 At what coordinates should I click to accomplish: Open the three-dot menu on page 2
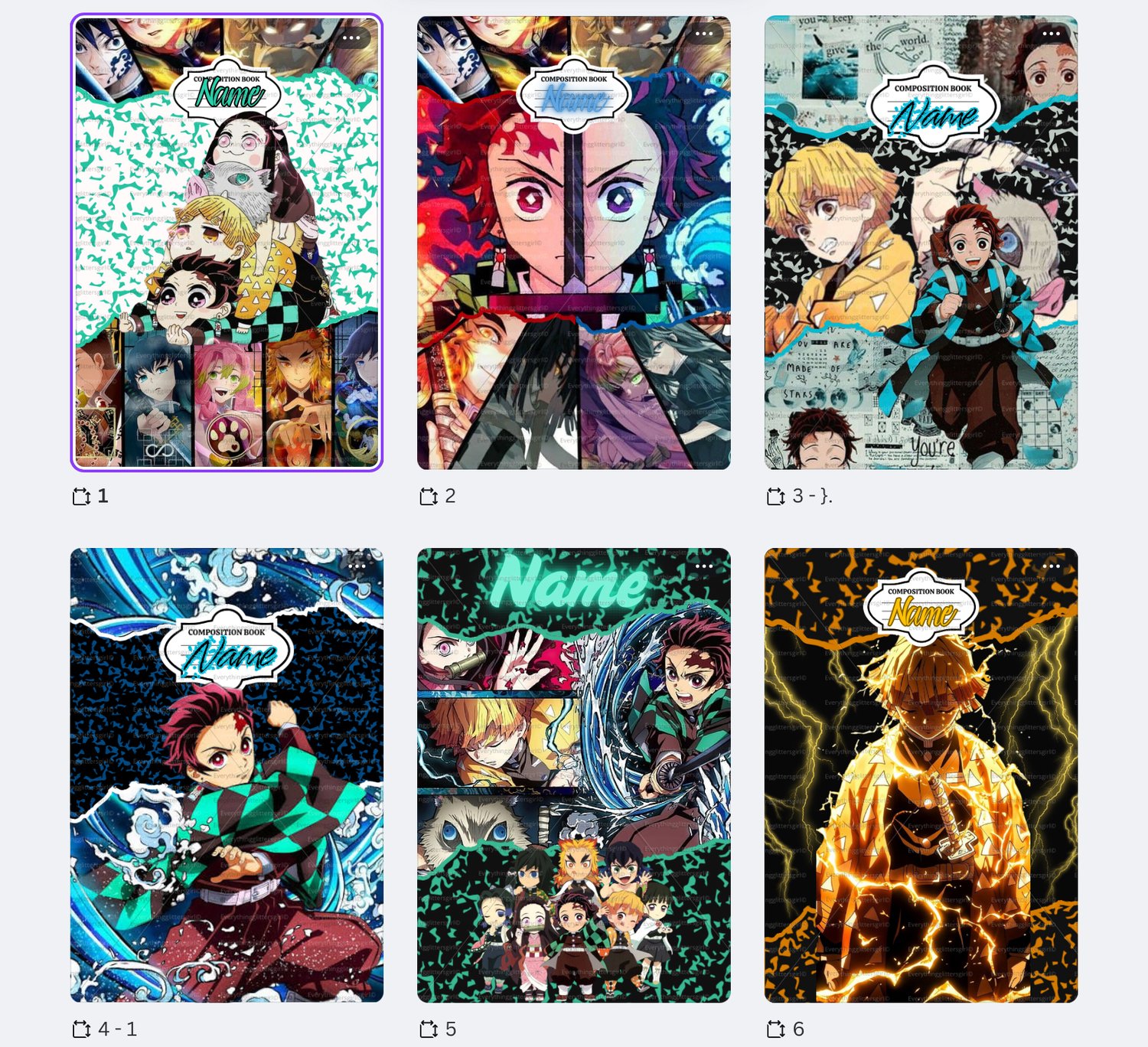pos(704,34)
